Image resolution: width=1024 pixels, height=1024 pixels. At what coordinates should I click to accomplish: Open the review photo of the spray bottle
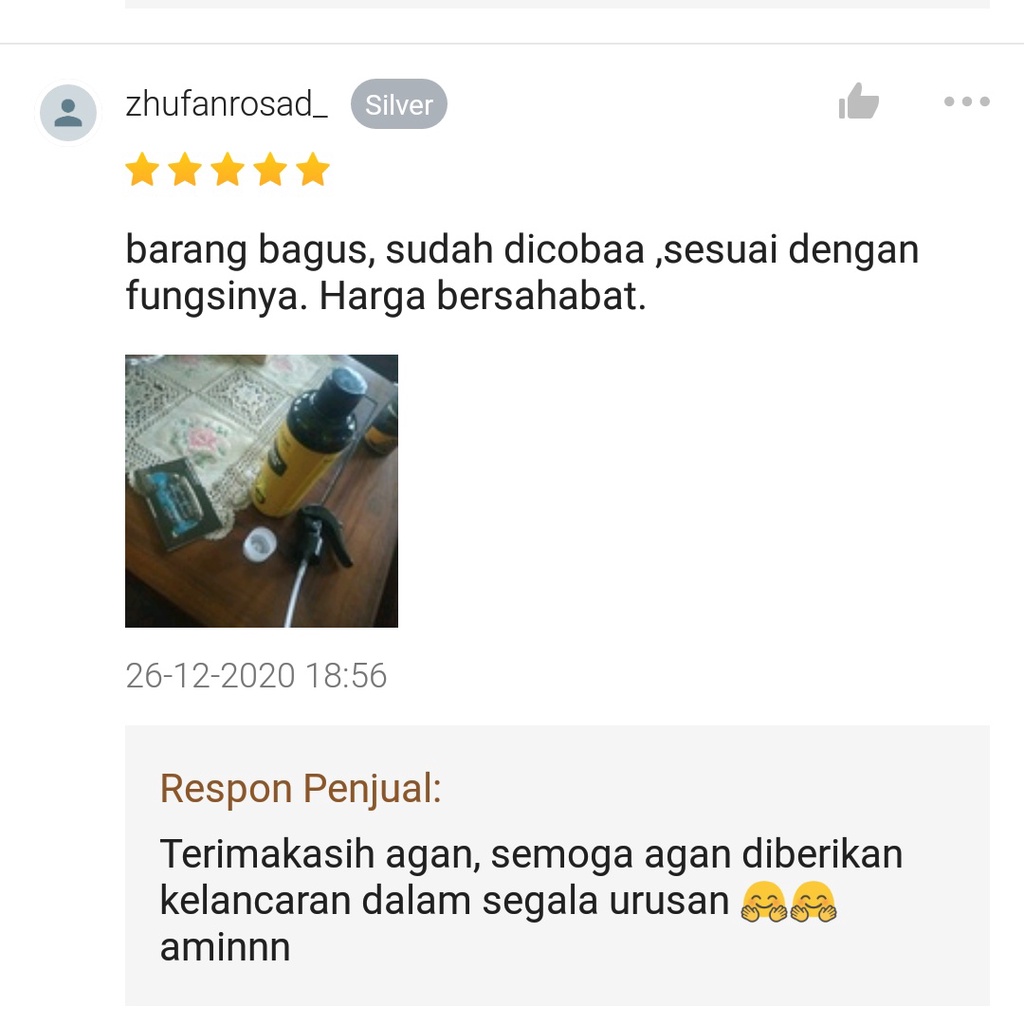[x=261, y=491]
